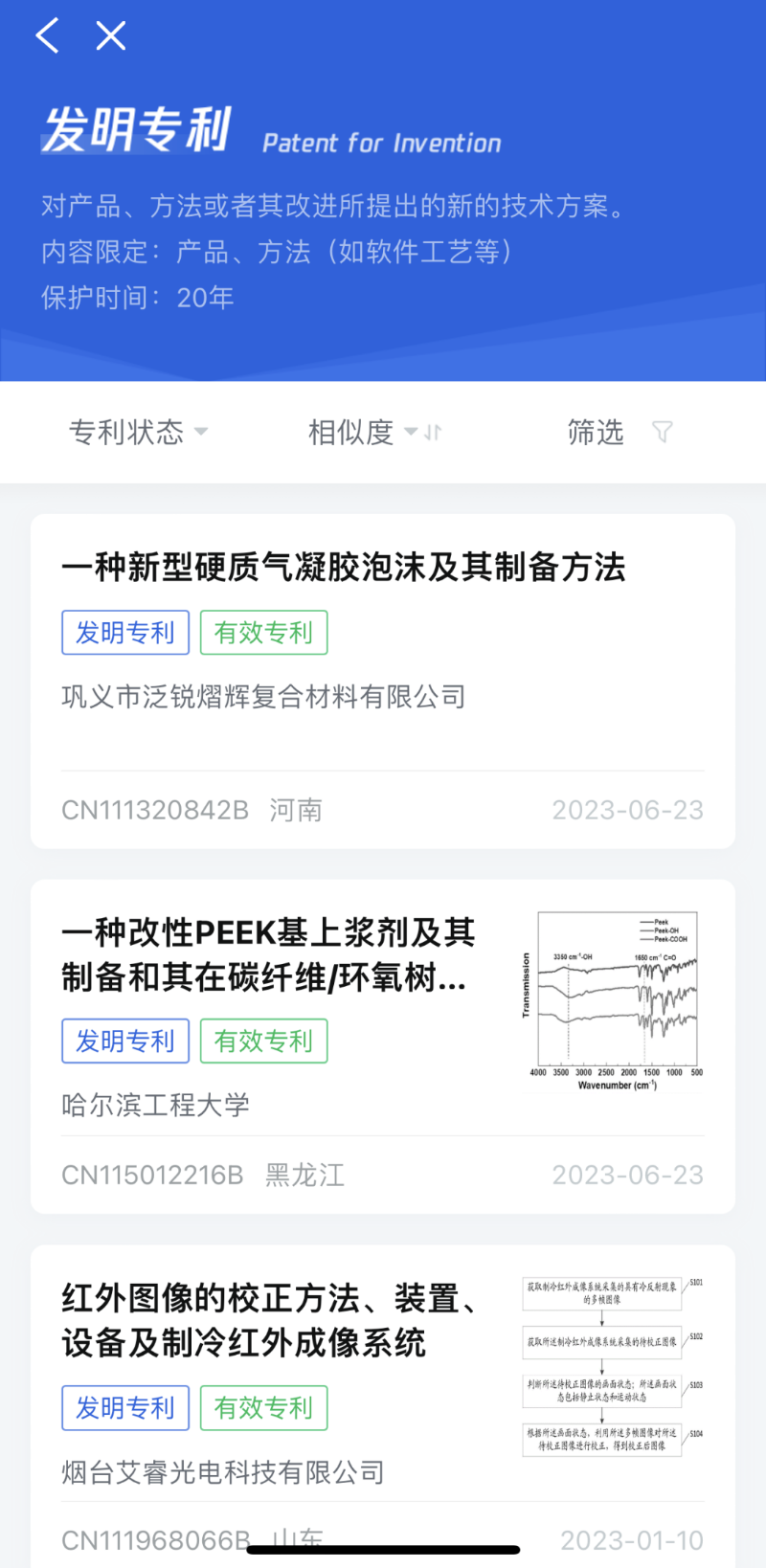Tap the 有效专利 tag on the PEEK patent
The image size is (766, 1568).
264,1041
